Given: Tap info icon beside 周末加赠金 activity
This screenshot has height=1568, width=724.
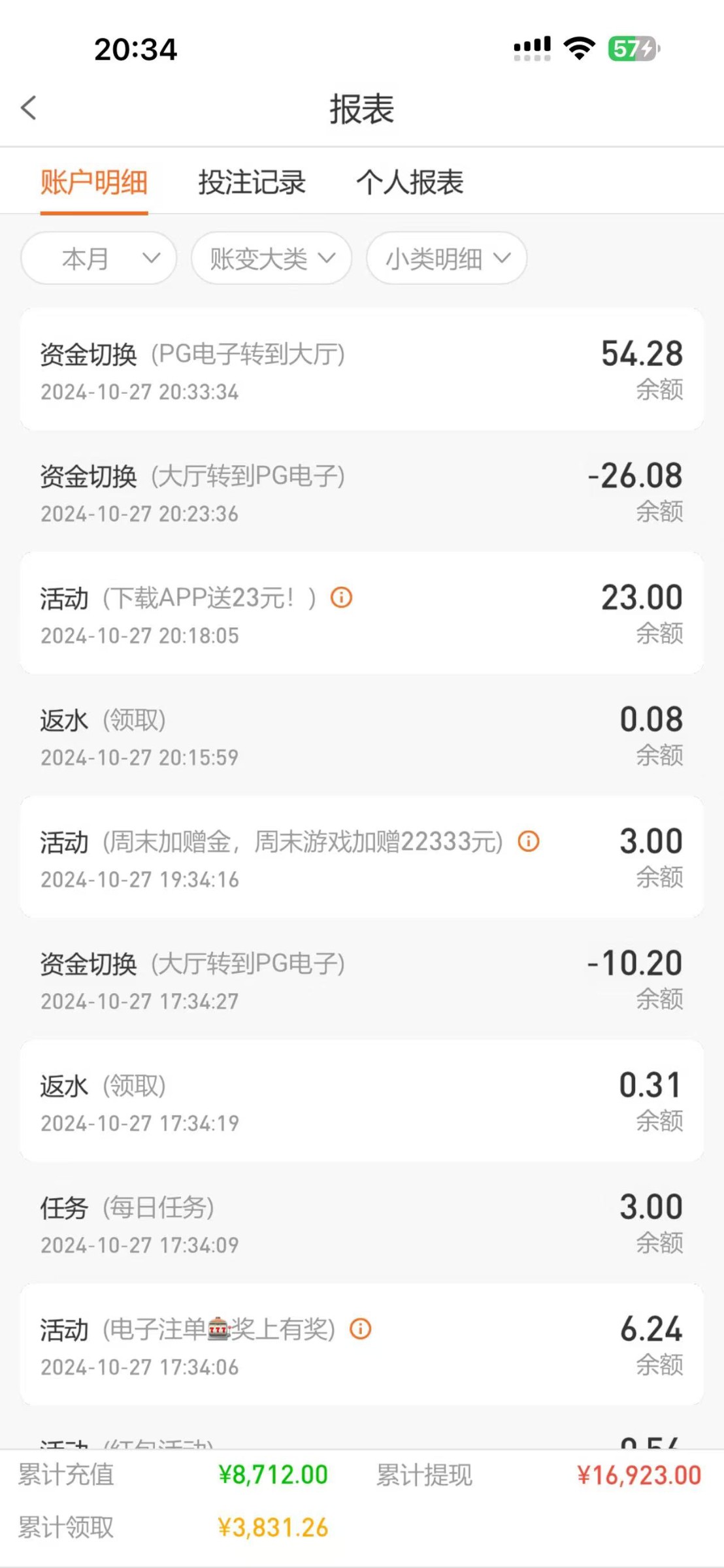Looking at the screenshot, I should tap(529, 841).
